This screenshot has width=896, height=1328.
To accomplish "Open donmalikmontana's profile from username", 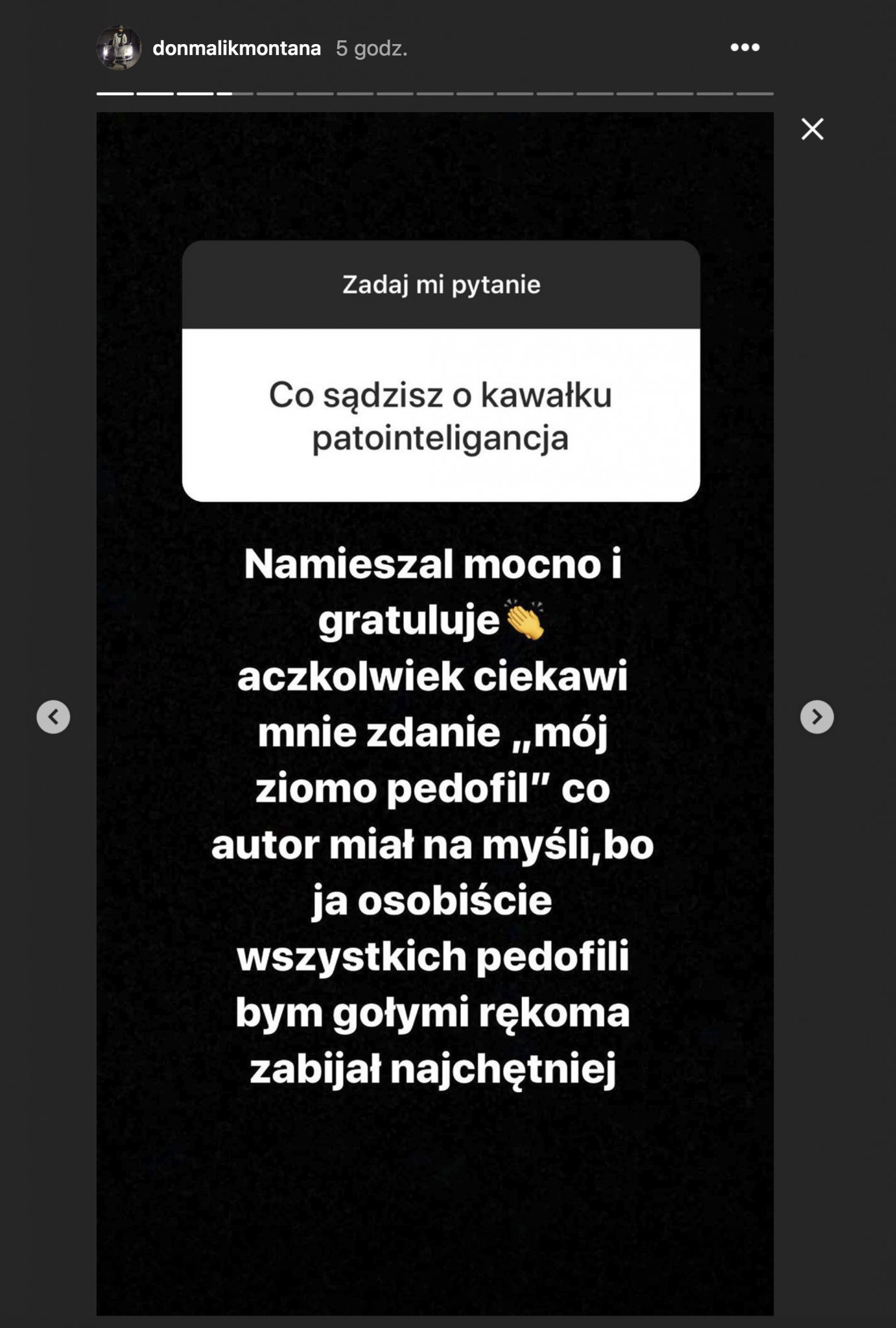I will 237,49.
